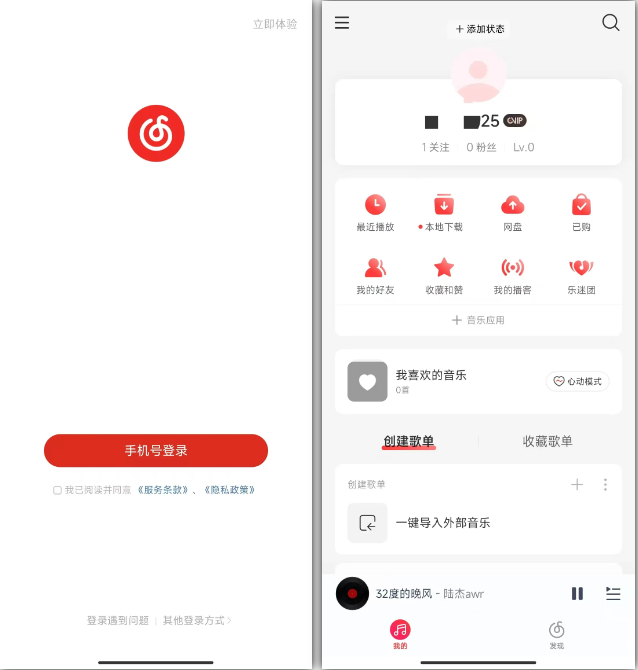Open 收藏和赞 favorites and likes
This screenshot has height=670, width=638.
coord(444,275)
